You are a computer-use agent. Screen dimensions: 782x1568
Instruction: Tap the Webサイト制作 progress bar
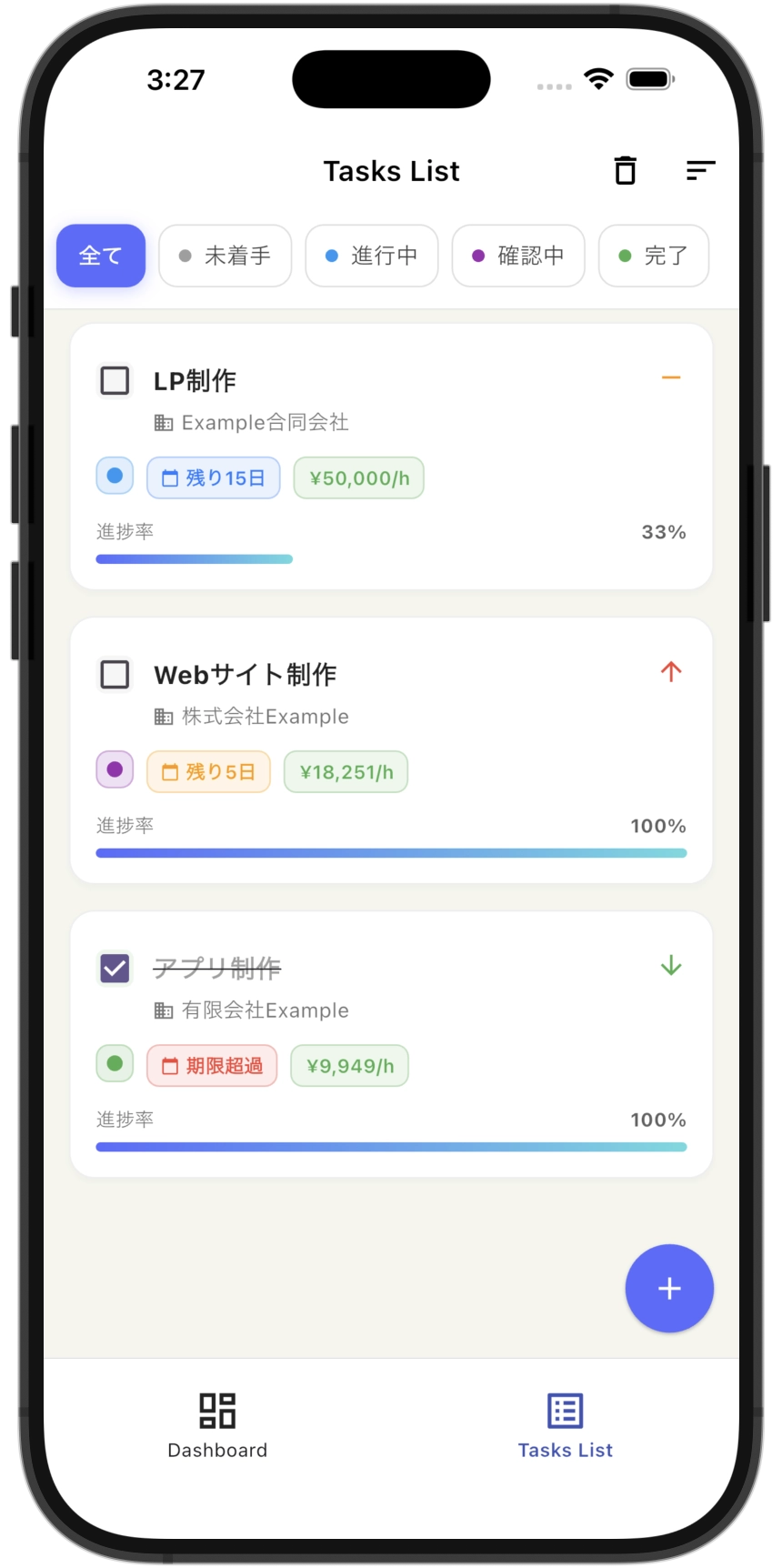391,852
